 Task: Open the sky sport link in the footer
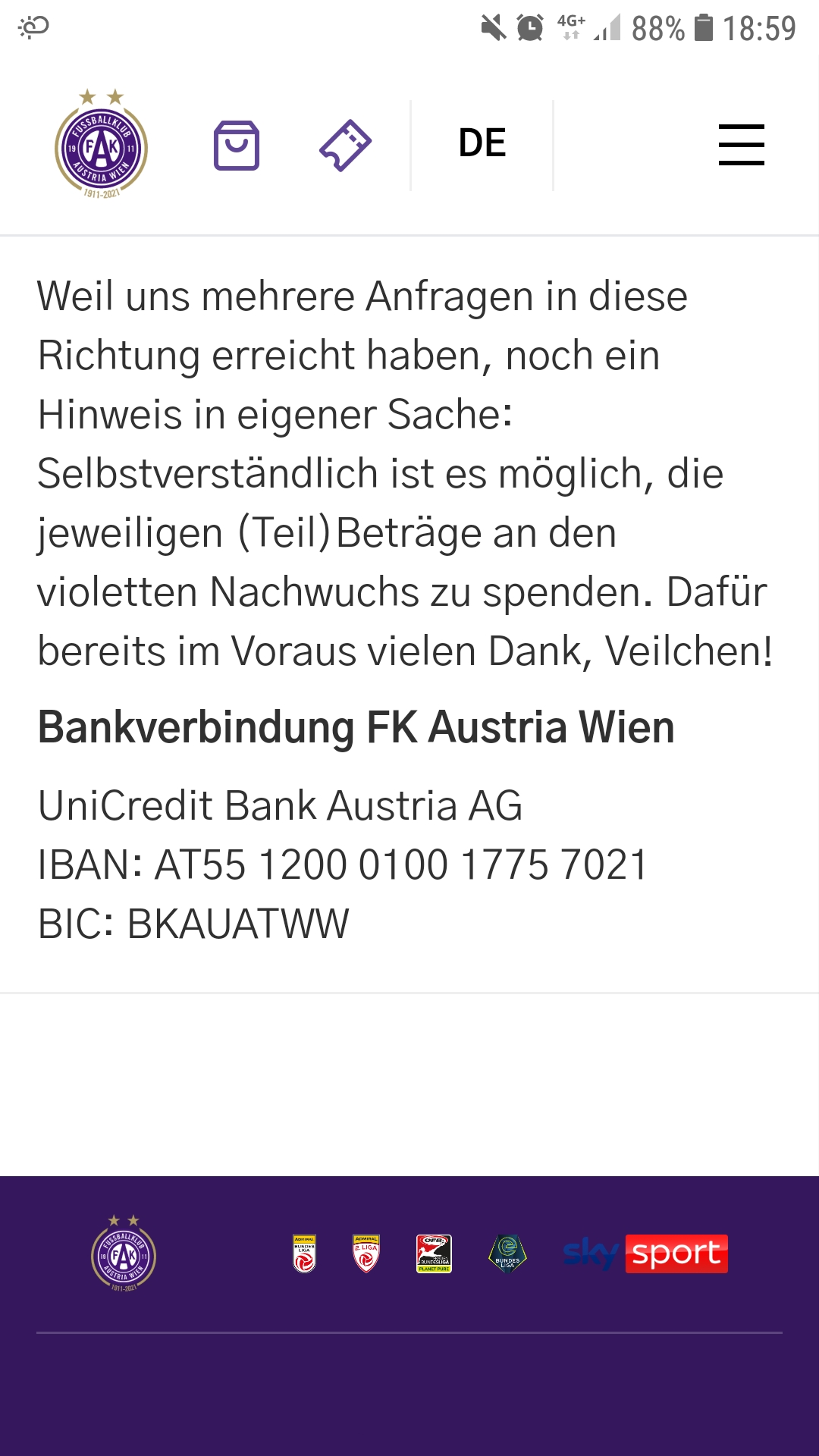[645, 1254]
